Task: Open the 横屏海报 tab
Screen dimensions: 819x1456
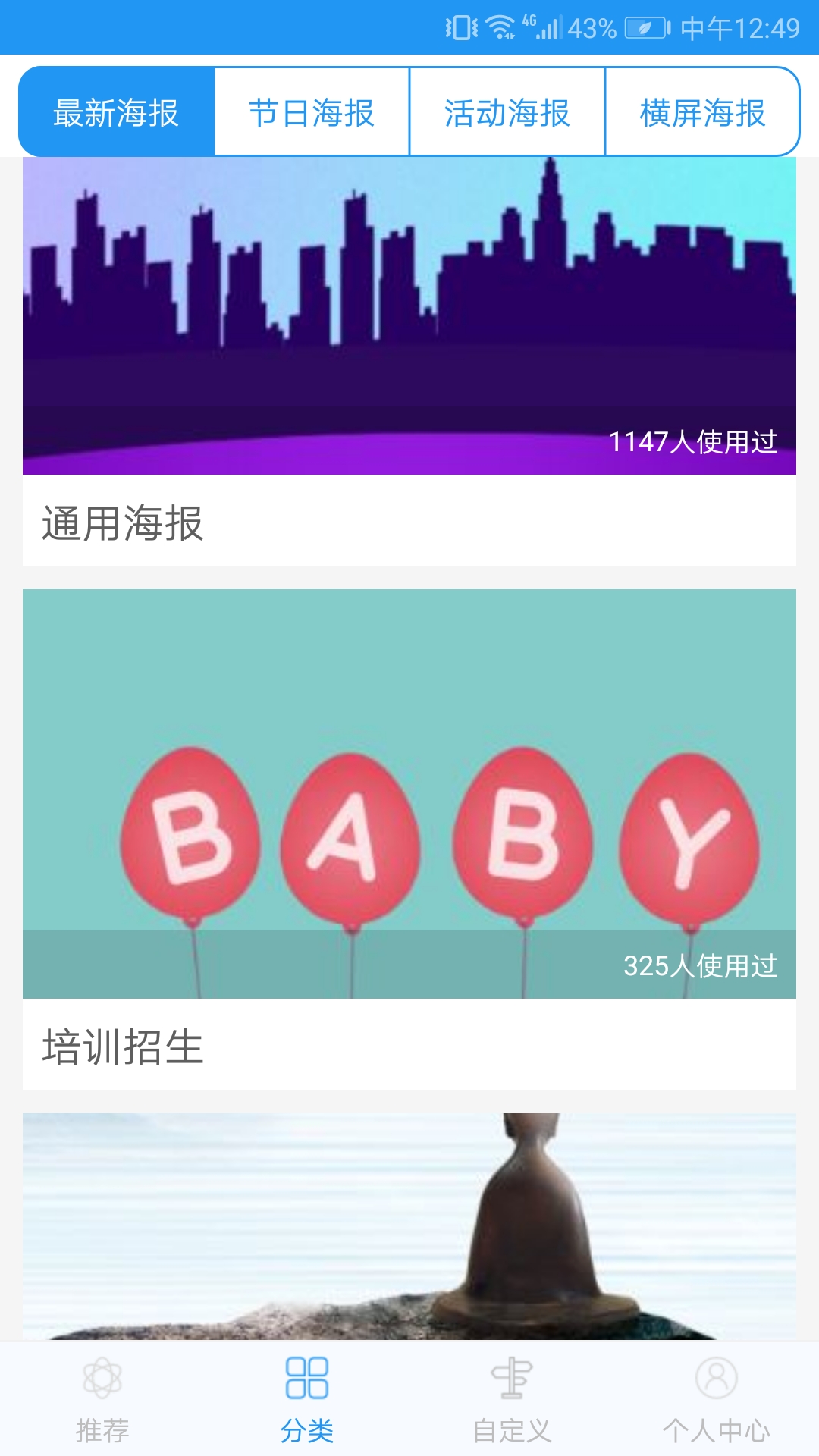Action: pyautogui.click(x=702, y=111)
